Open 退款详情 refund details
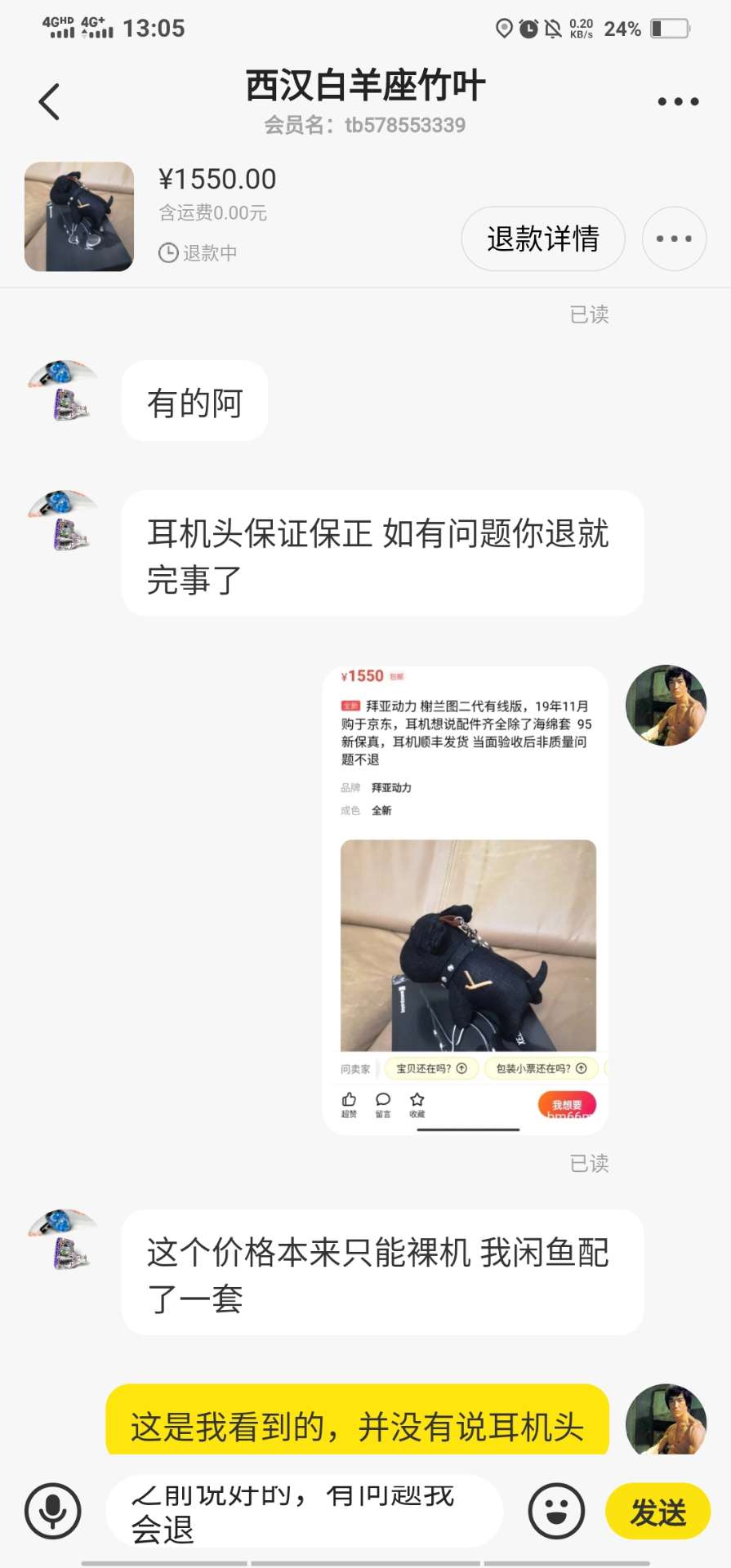 (543, 238)
